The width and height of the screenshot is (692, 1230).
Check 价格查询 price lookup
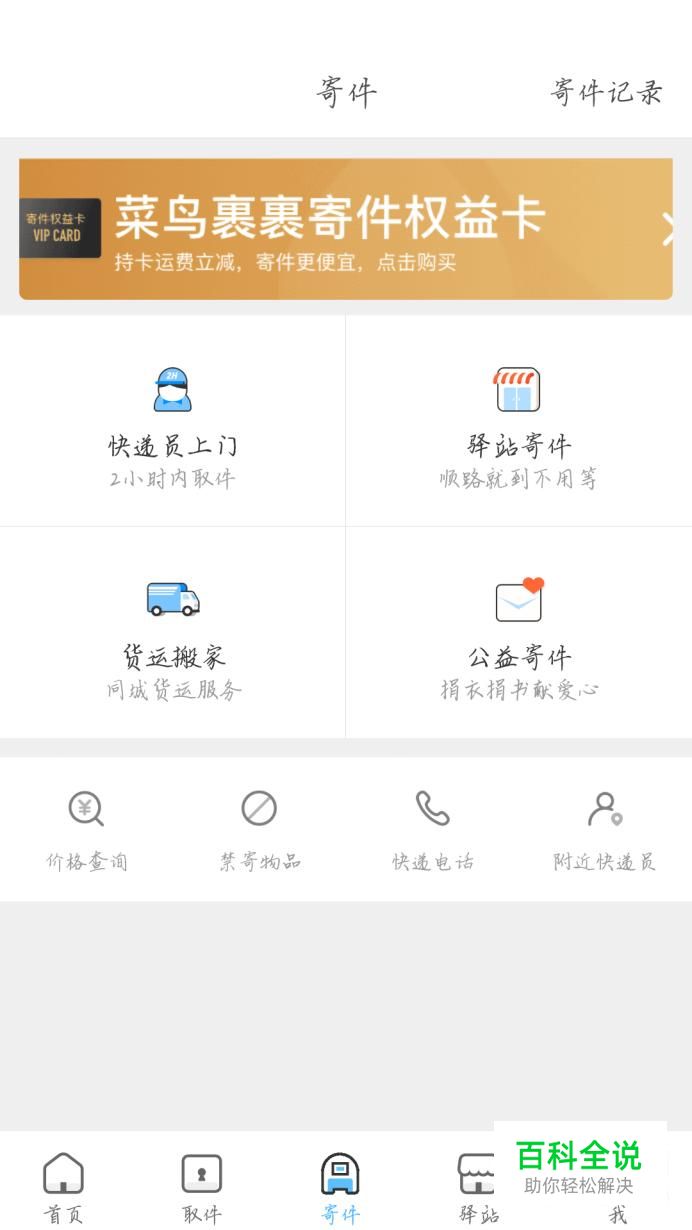click(87, 830)
